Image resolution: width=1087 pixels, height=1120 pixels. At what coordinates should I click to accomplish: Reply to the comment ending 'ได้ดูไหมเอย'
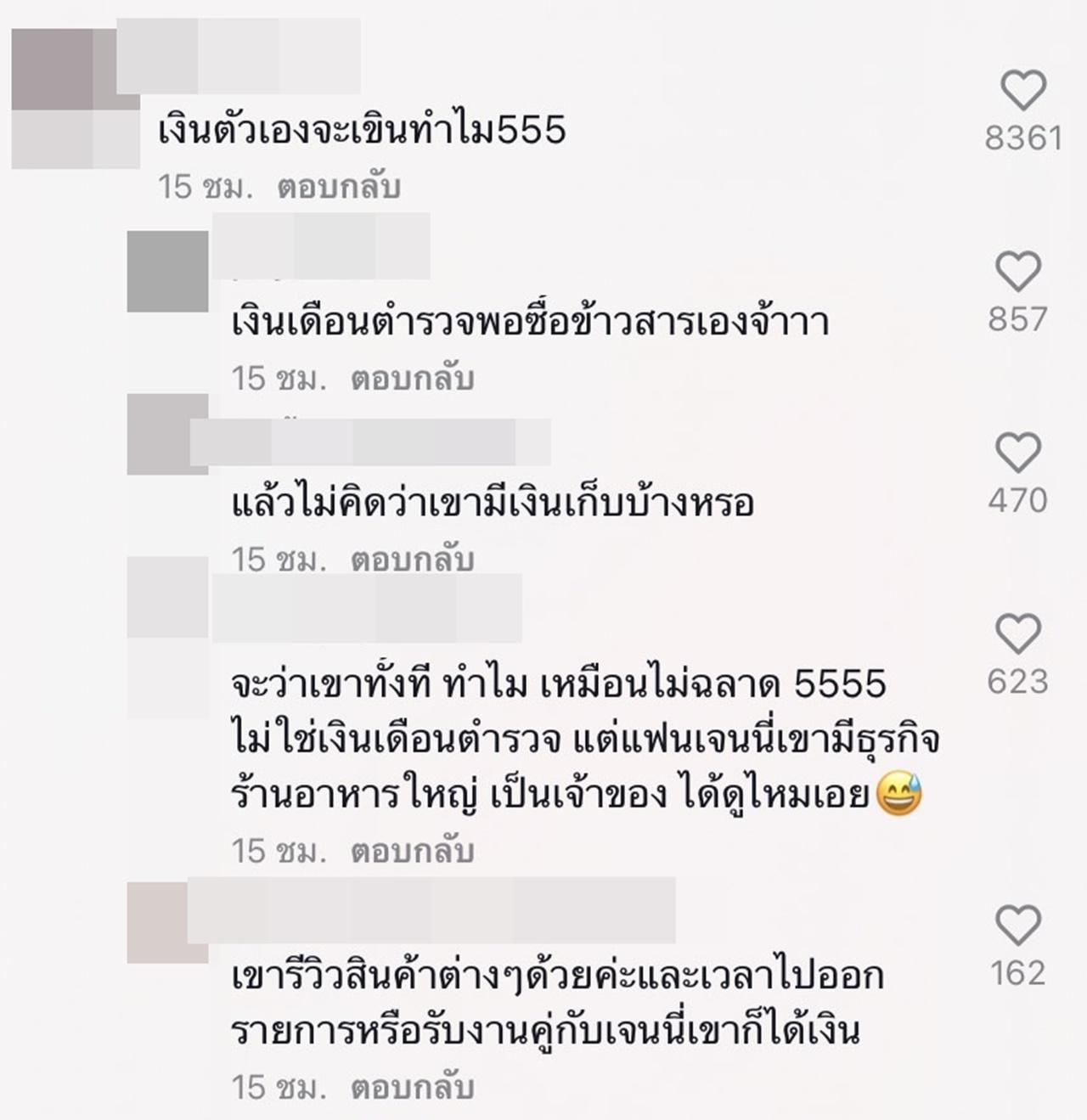412,852
